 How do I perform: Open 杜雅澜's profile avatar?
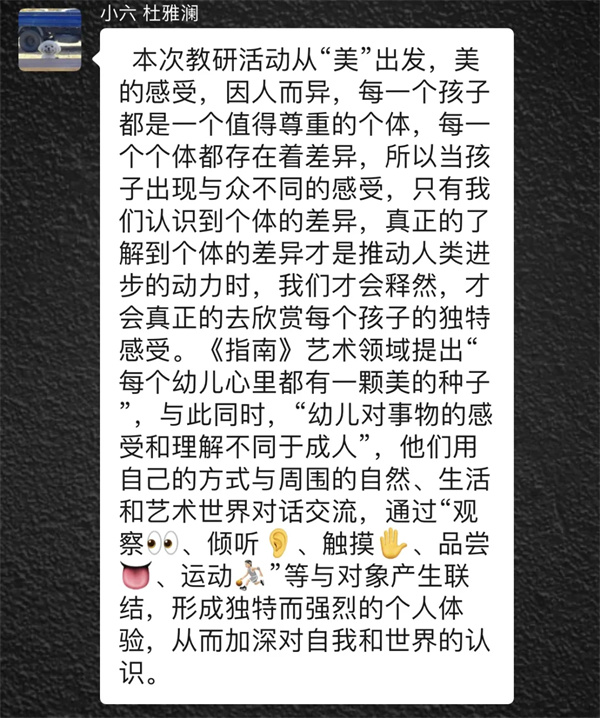[x=47, y=36]
